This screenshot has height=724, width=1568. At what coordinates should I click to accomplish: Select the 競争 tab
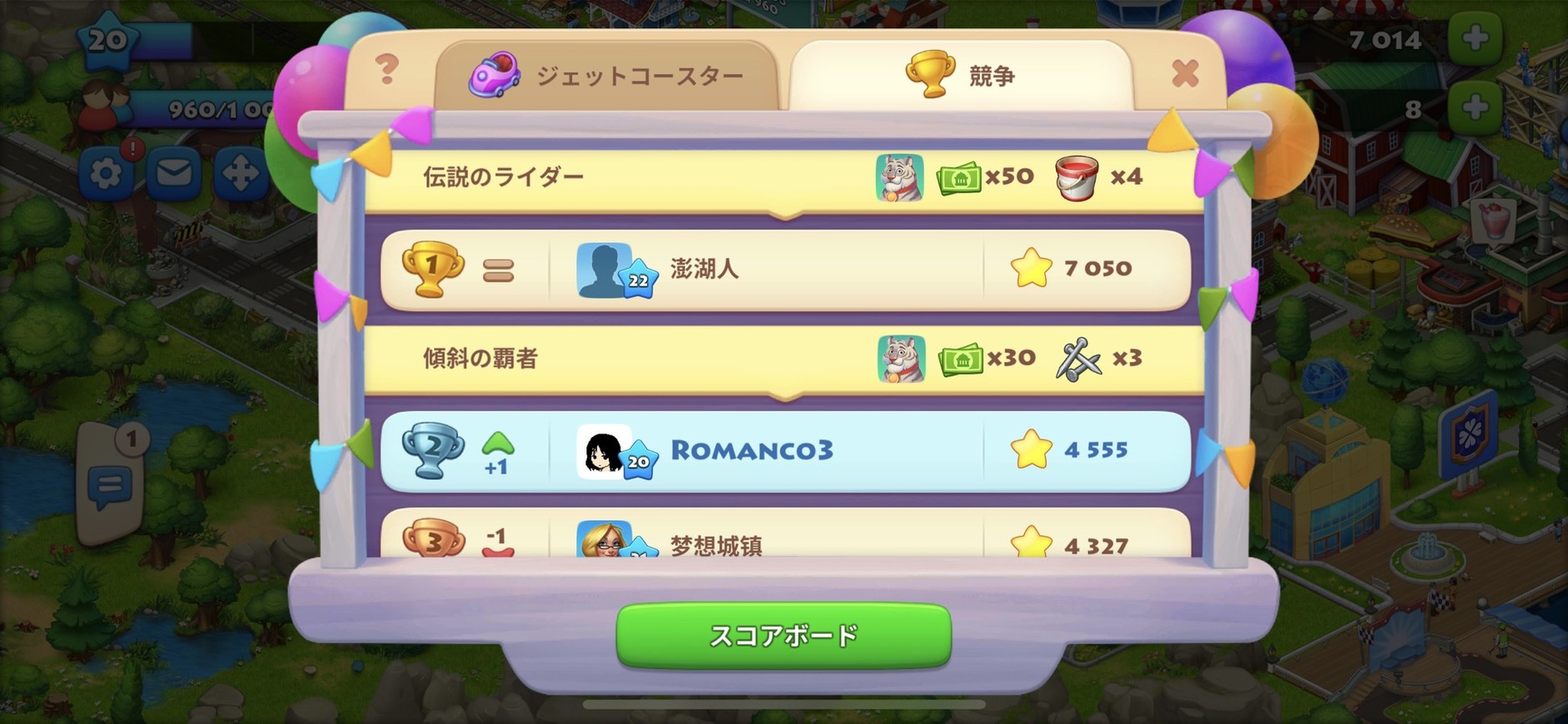pos(960,76)
